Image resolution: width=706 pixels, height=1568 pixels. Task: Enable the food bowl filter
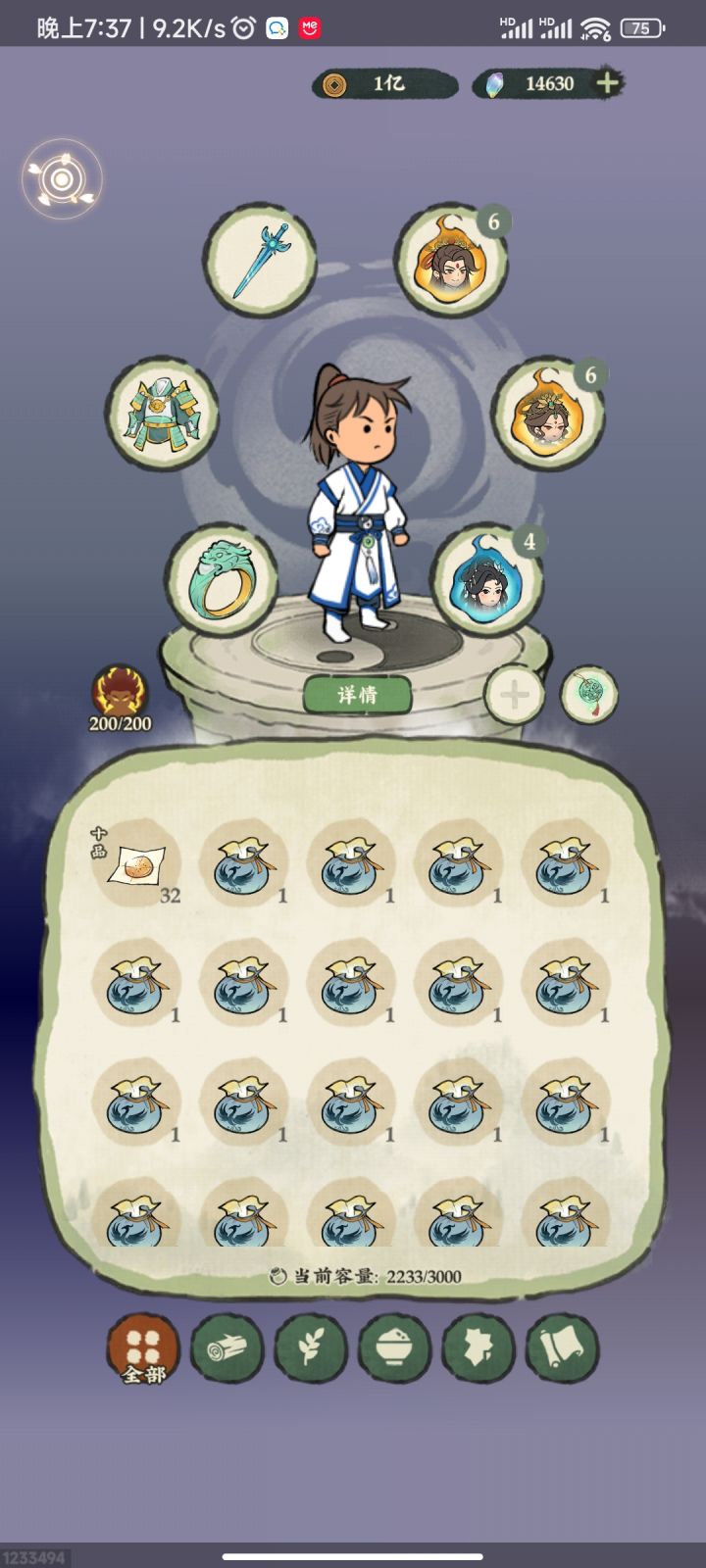click(395, 1349)
